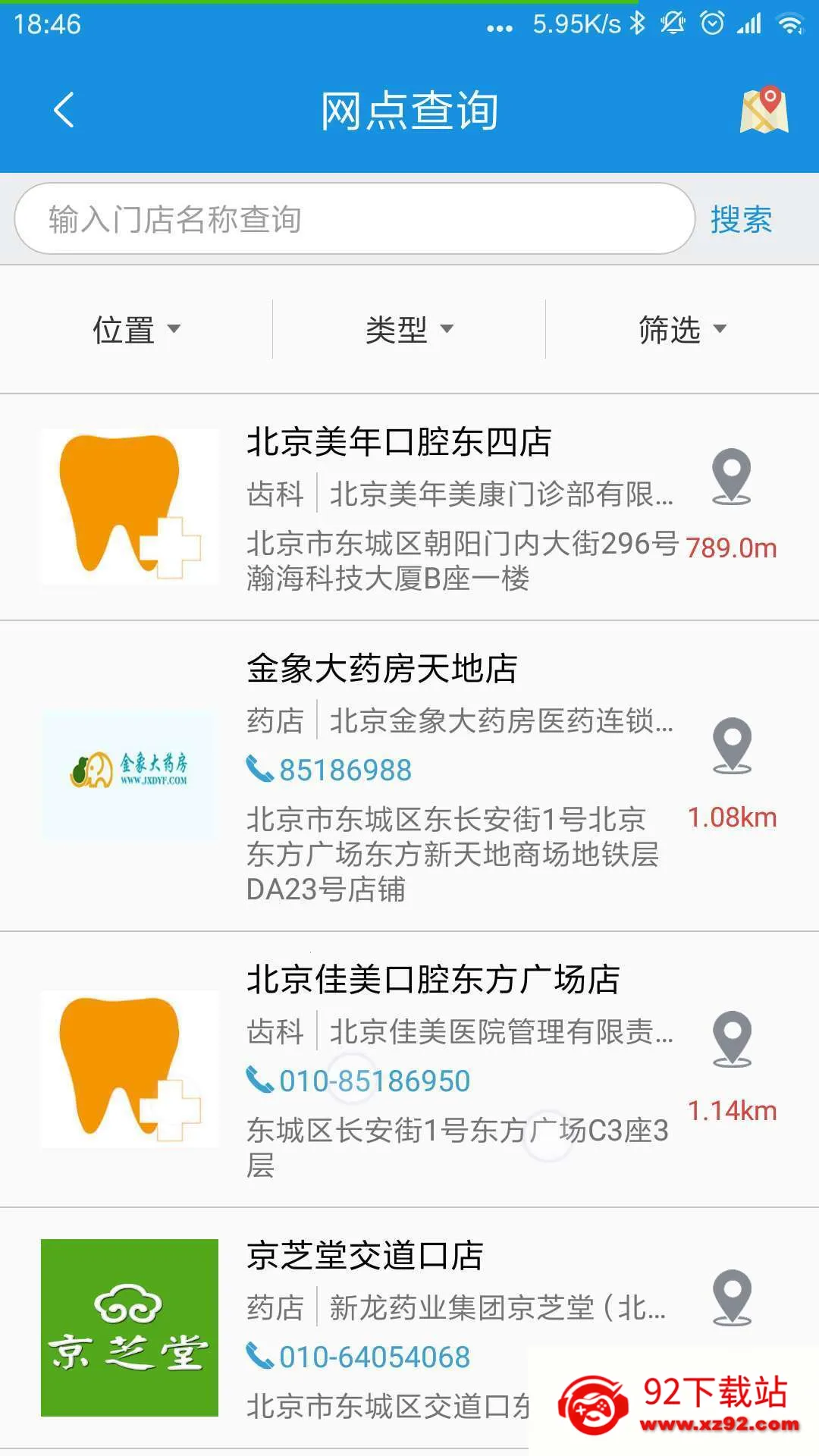Screen dimensions: 819x1456
Task: Tap the 搜索 button
Action: 741,220
